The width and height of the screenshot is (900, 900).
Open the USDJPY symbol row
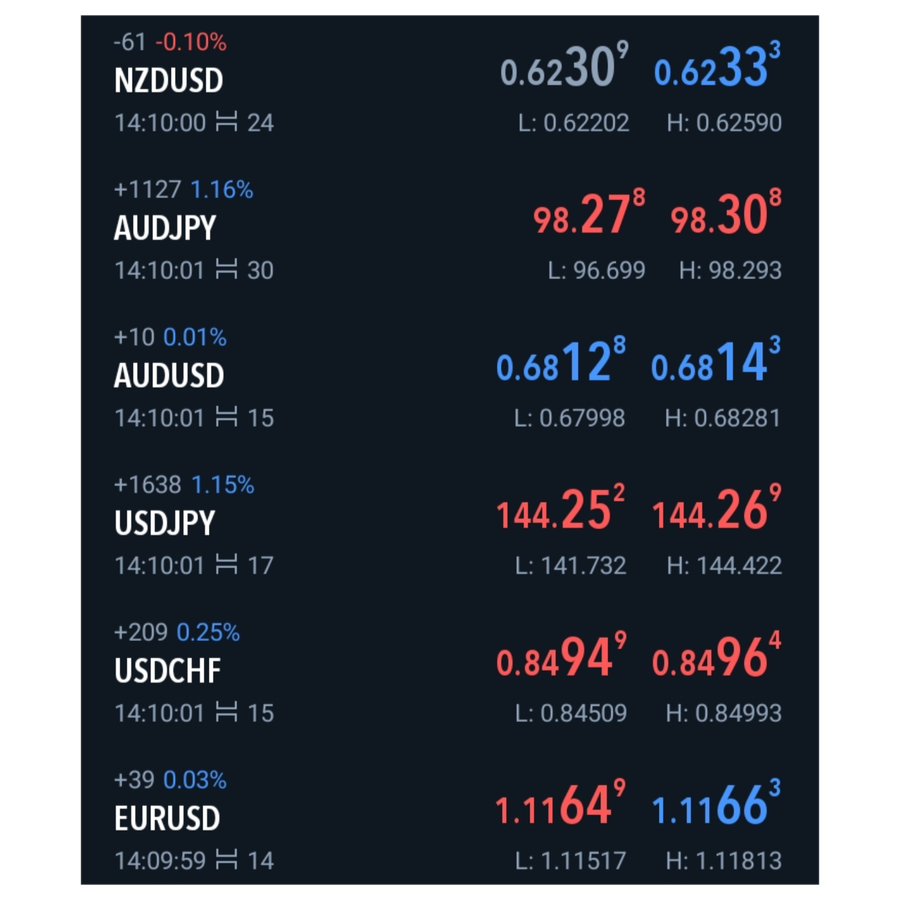[449, 525]
